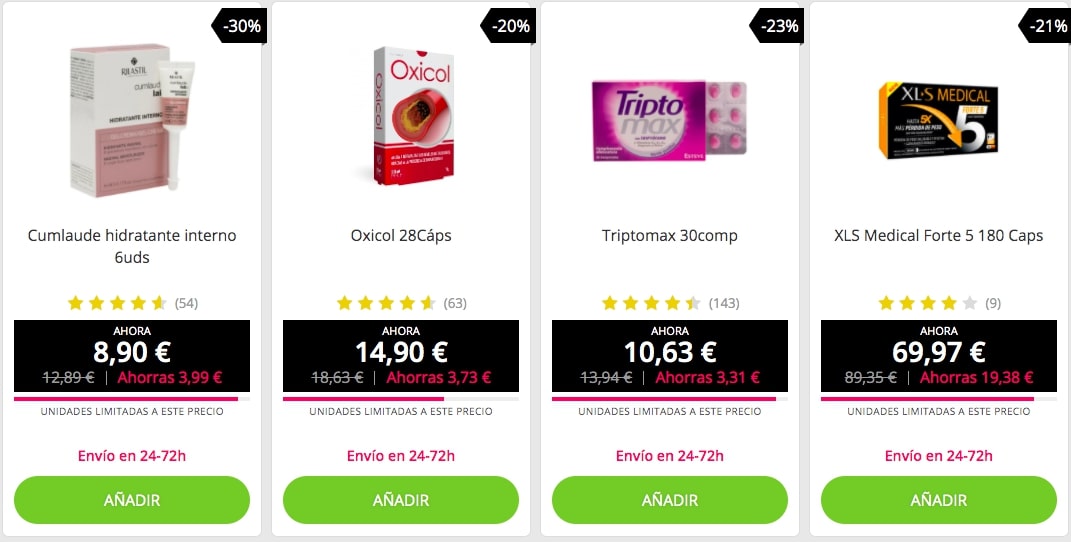The height and width of the screenshot is (542, 1071).
Task: Open the Triptomax 30comp title link
Action: (670, 236)
